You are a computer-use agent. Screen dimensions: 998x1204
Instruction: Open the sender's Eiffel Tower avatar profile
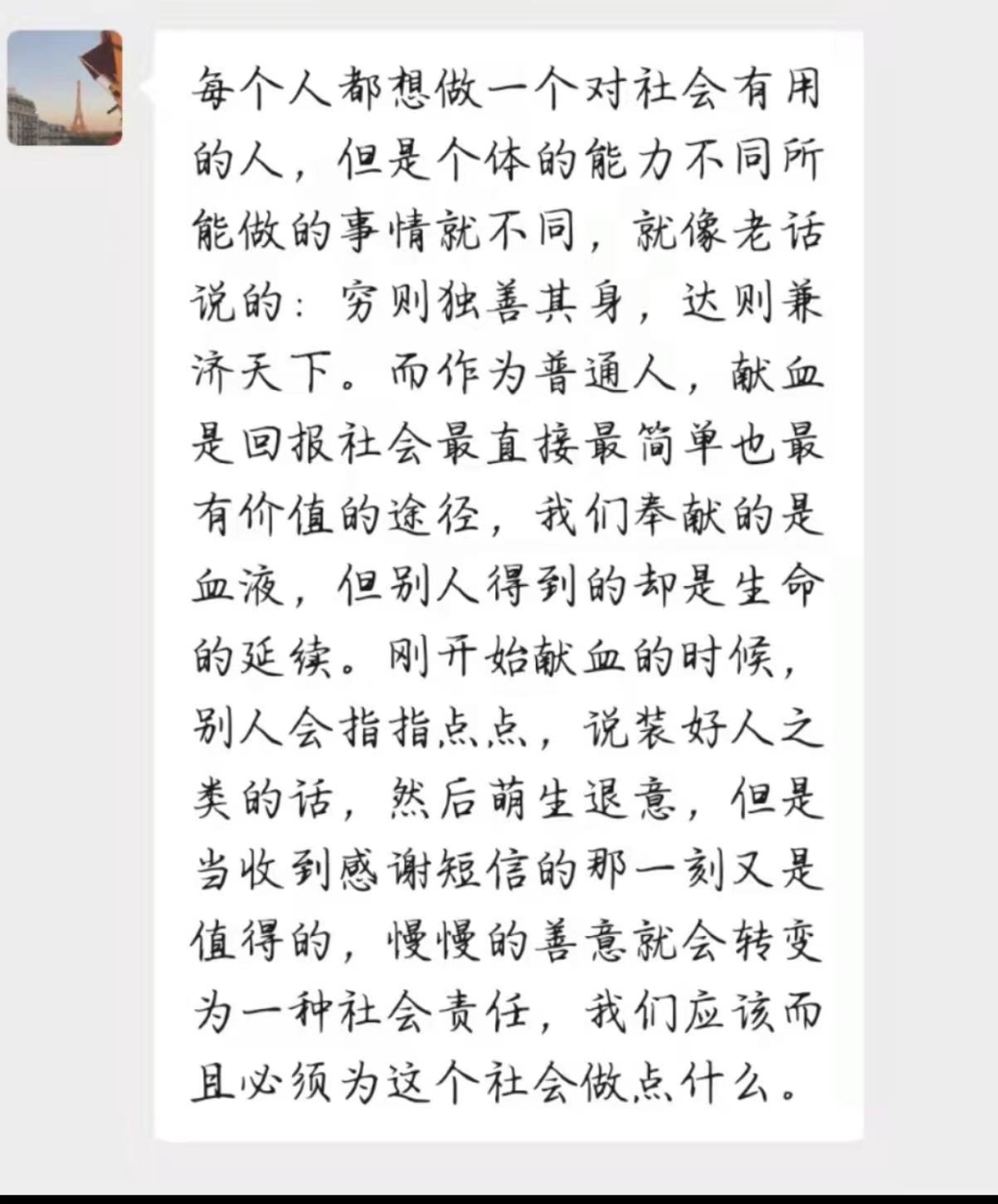click(65, 88)
